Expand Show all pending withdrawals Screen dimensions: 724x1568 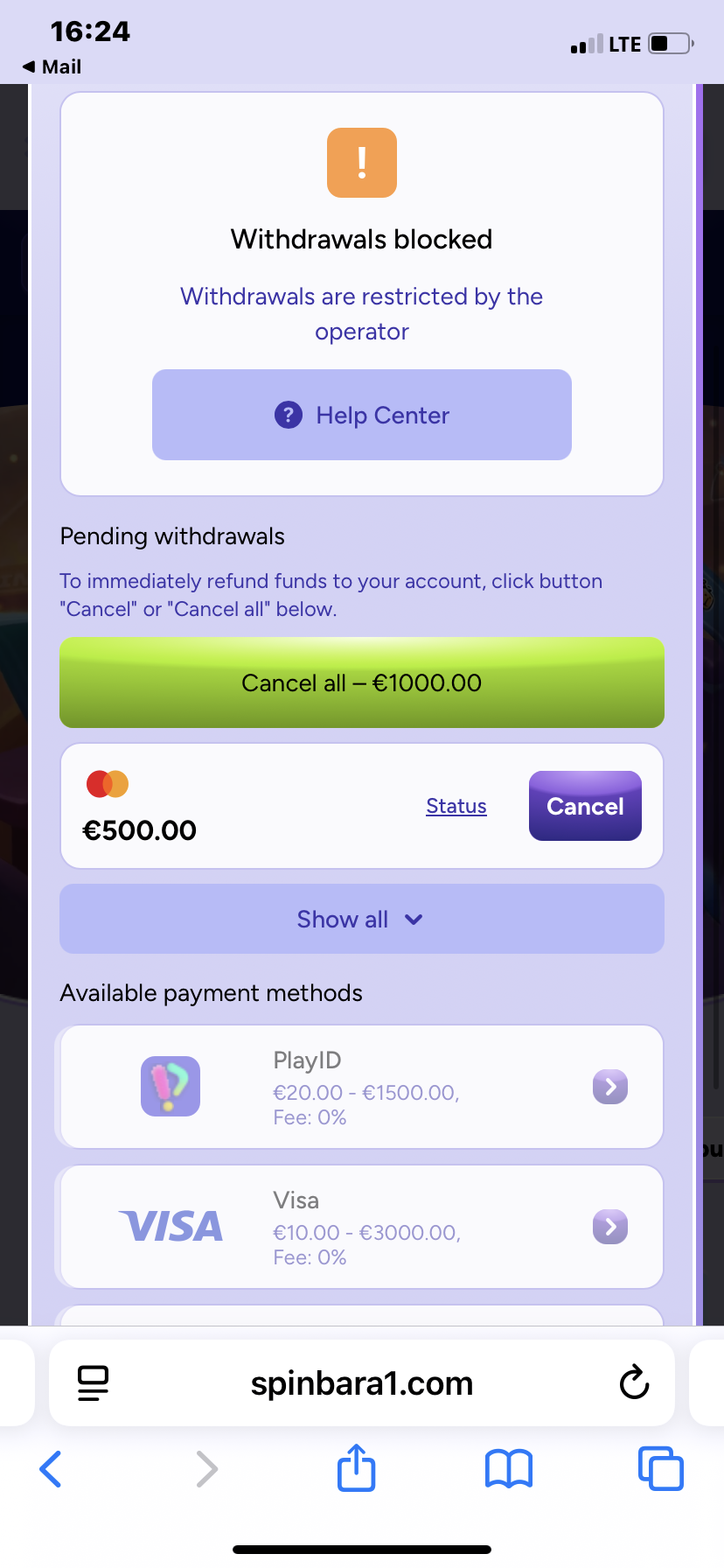pyautogui.click(x=361, y=919)
